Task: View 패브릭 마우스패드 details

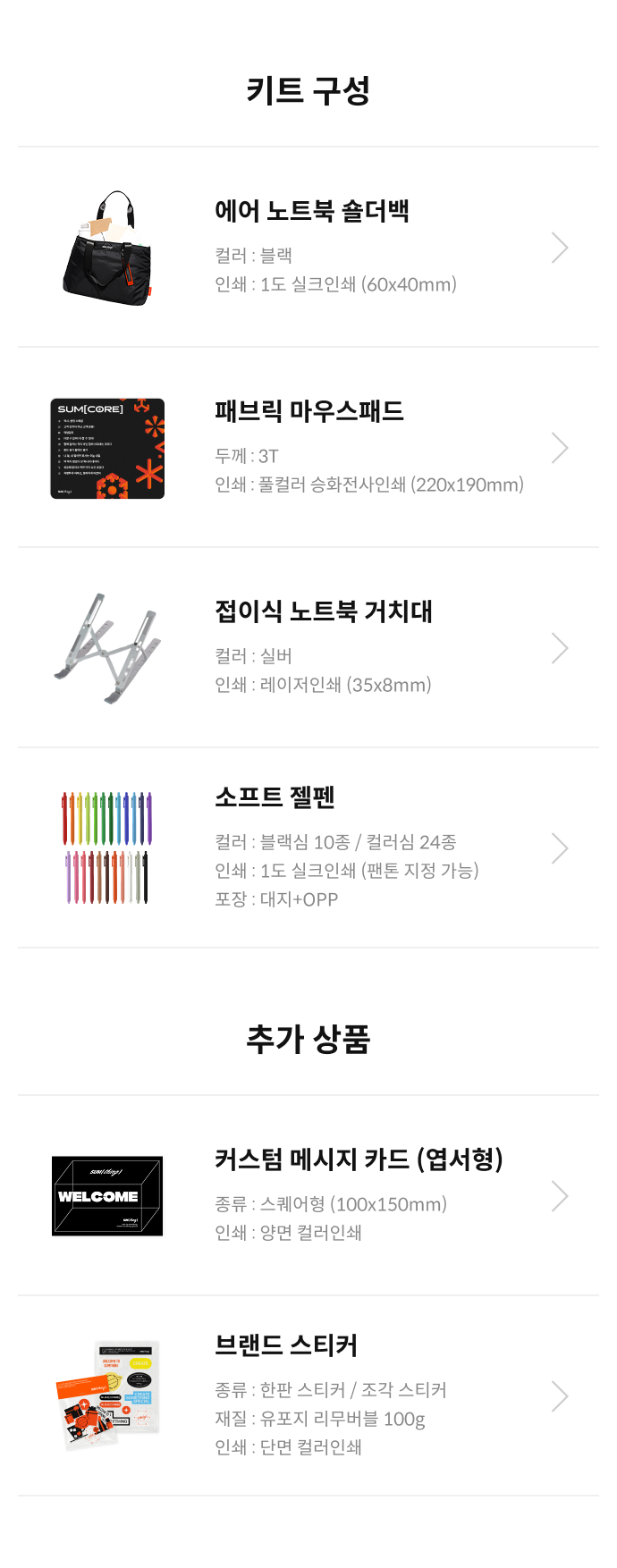Action: tap(309, 412)
